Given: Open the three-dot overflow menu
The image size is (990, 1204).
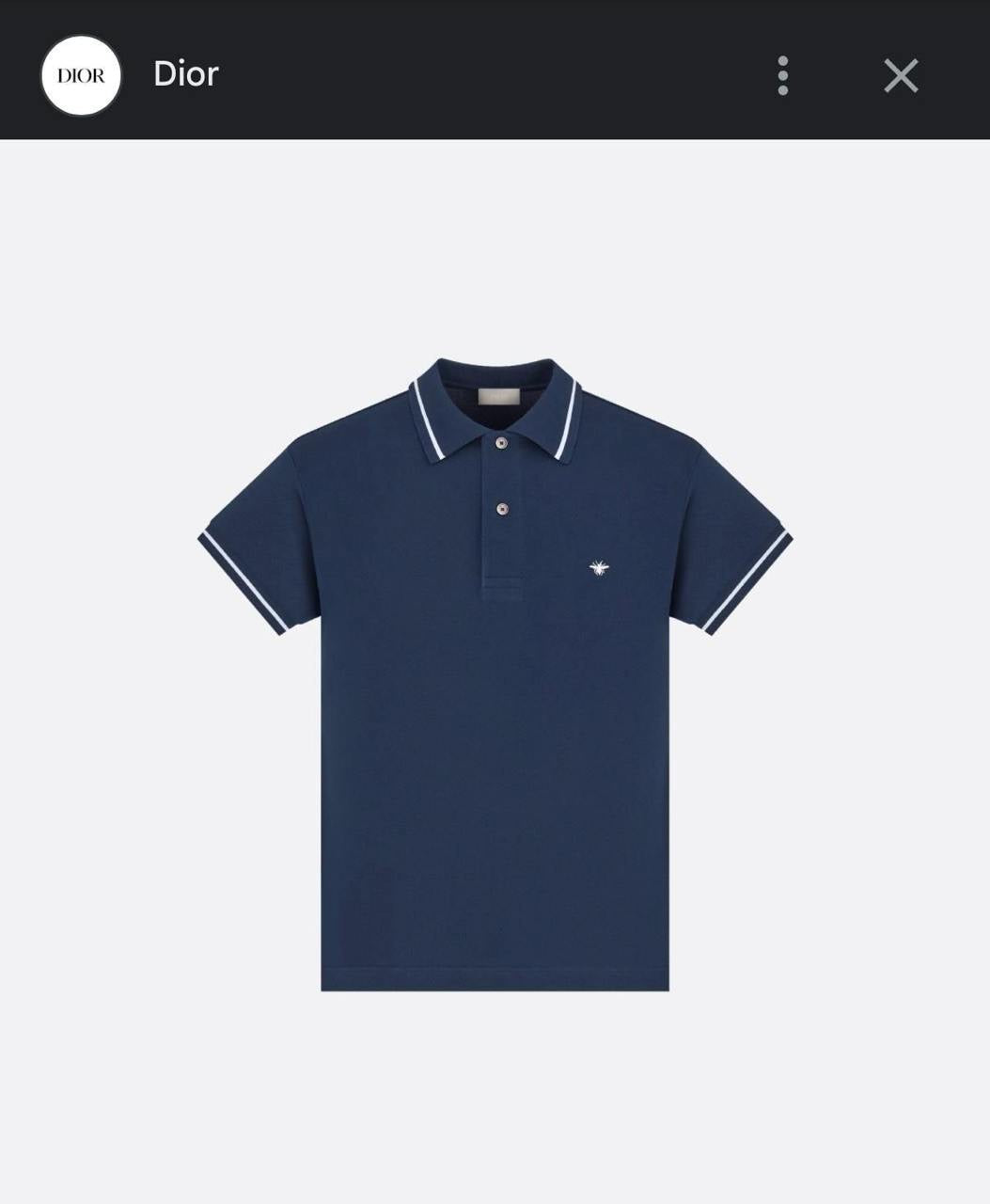Looking at the screenshot, I should click(782, 75).
